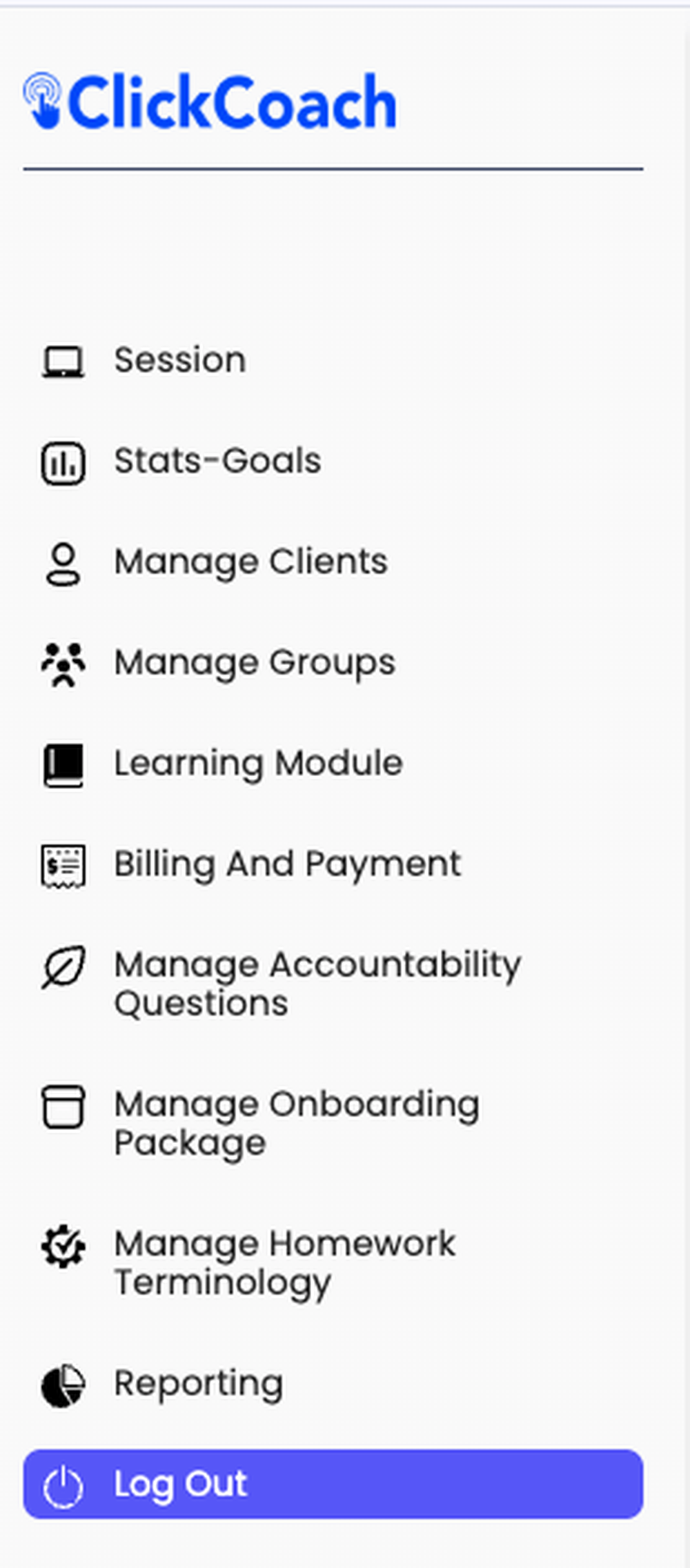Viewport: 690px width, 1568px height.
Task: Open Manage Homework Terminology
Action: pyautogui.click(x=284, y=1262)
